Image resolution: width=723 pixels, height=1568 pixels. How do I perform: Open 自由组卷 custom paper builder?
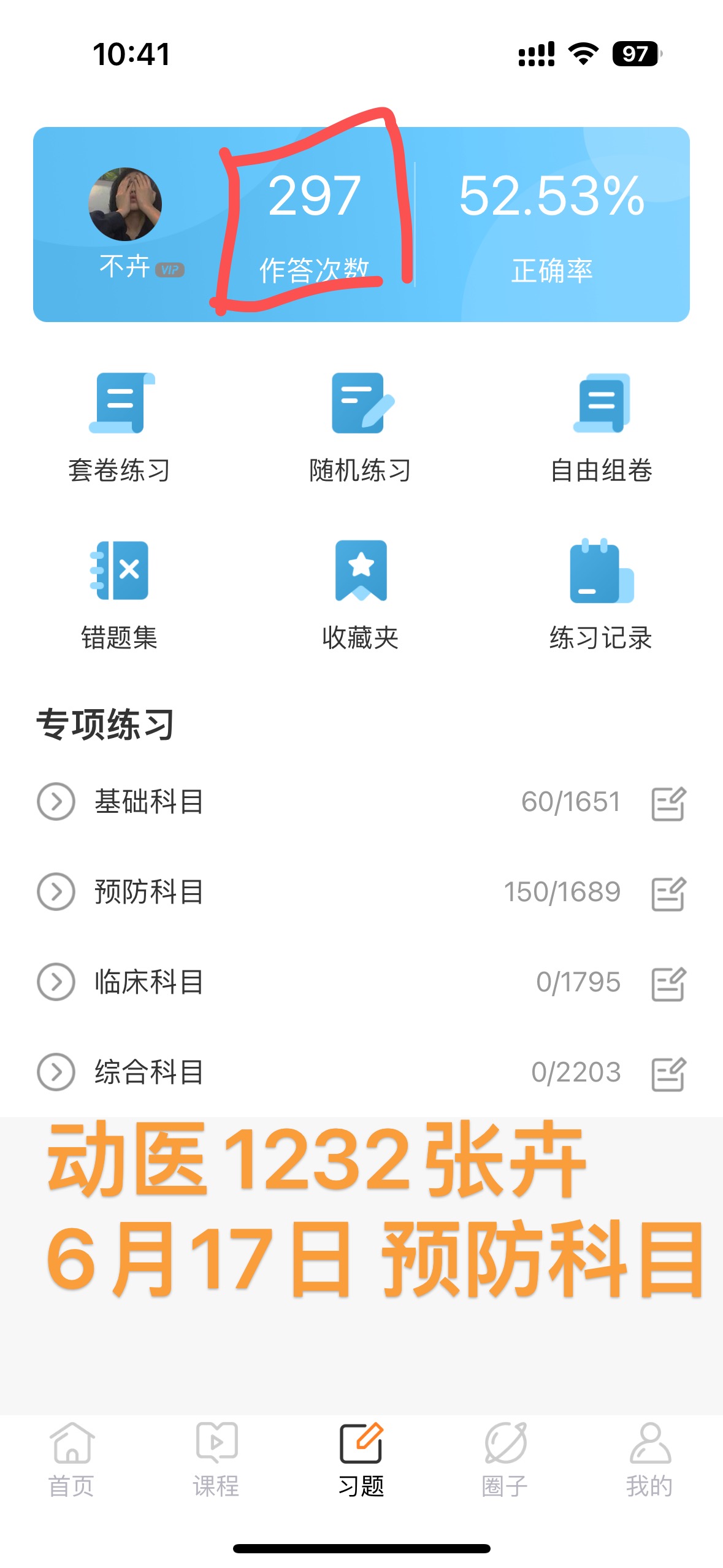(601, 427)
